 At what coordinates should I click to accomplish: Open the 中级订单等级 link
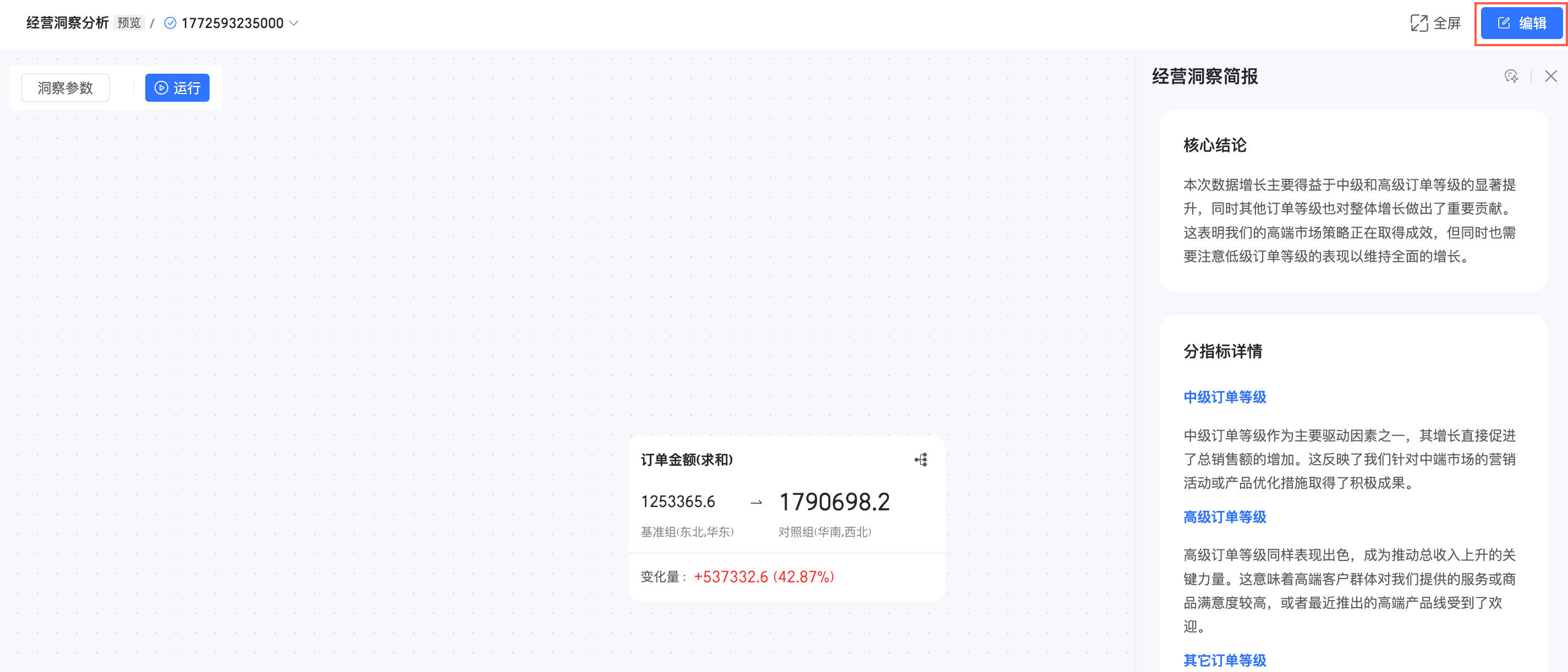(x=1224, y=397)
